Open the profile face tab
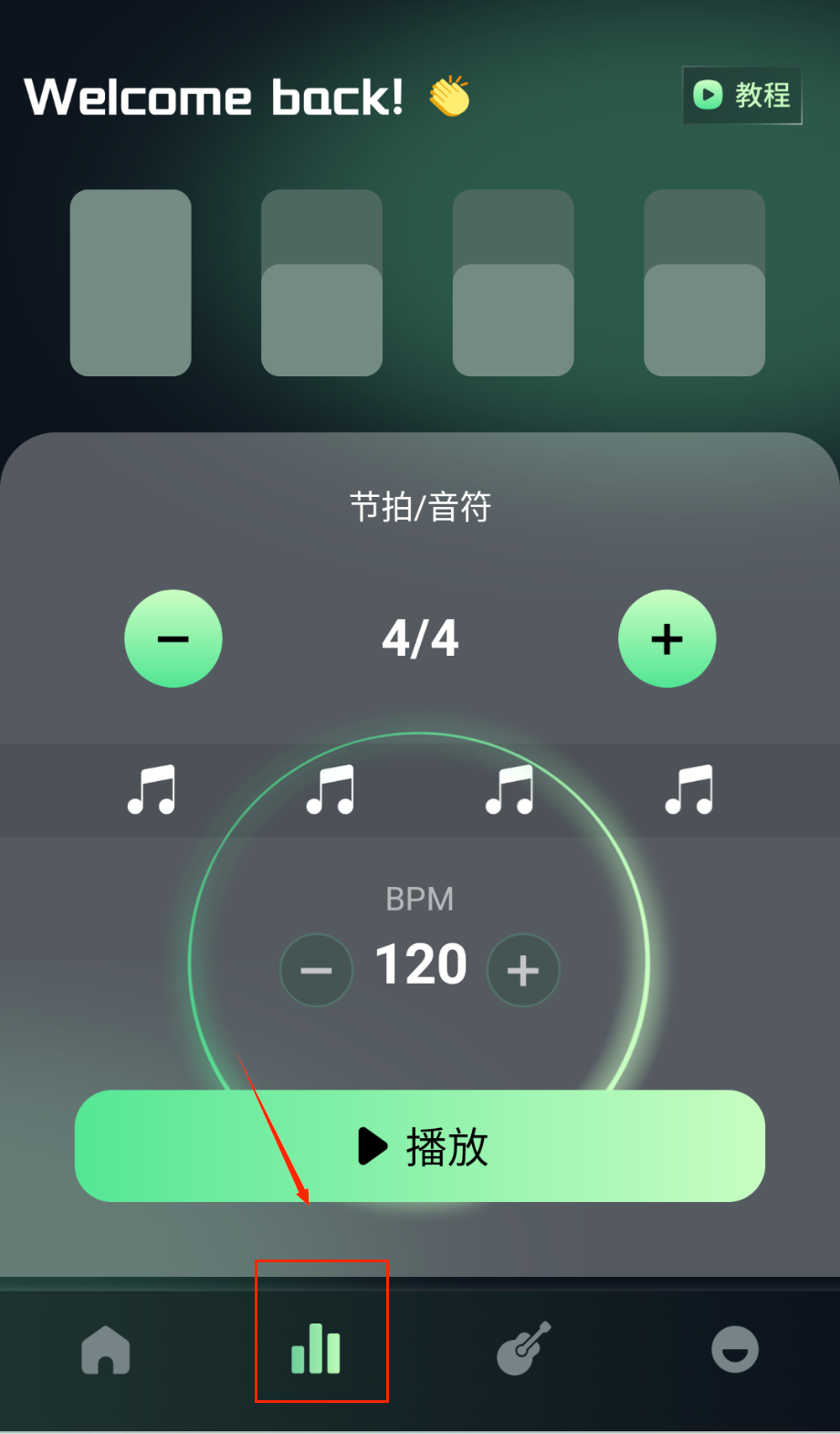840x1434 pixels. click(734, 1349)
